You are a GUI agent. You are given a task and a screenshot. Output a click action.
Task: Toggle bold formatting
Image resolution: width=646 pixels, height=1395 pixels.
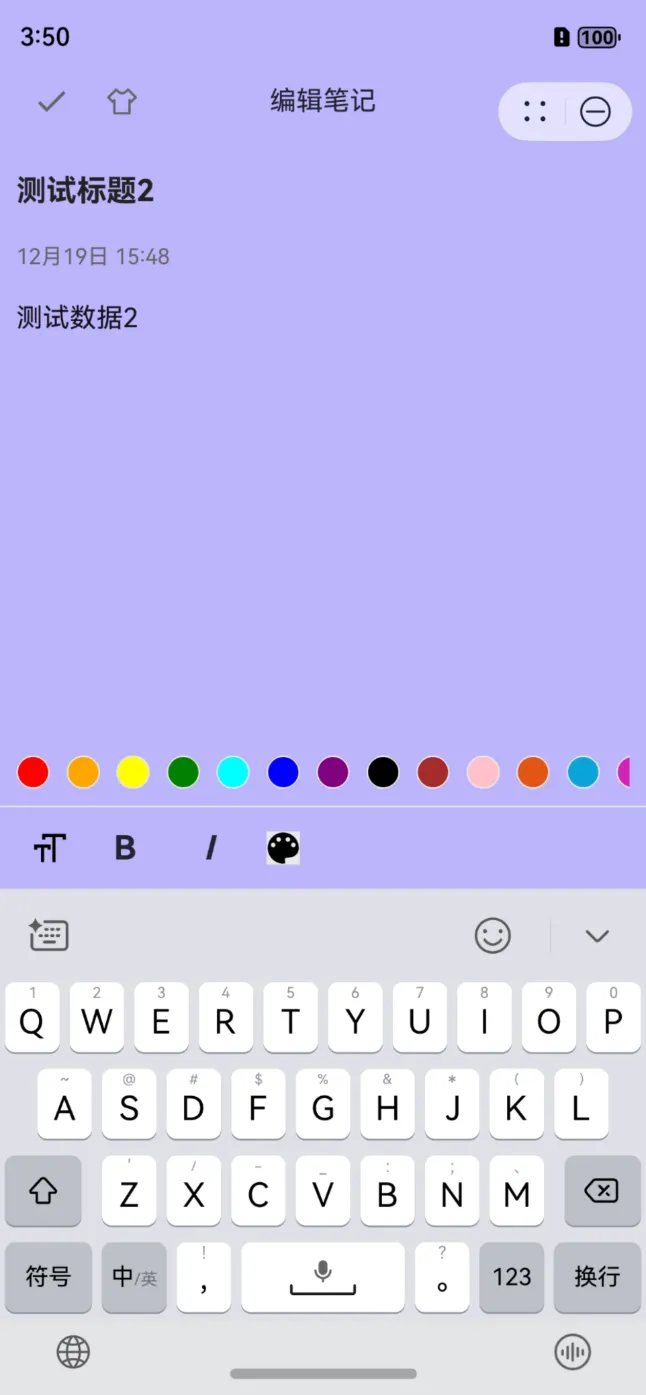point(125,848)
